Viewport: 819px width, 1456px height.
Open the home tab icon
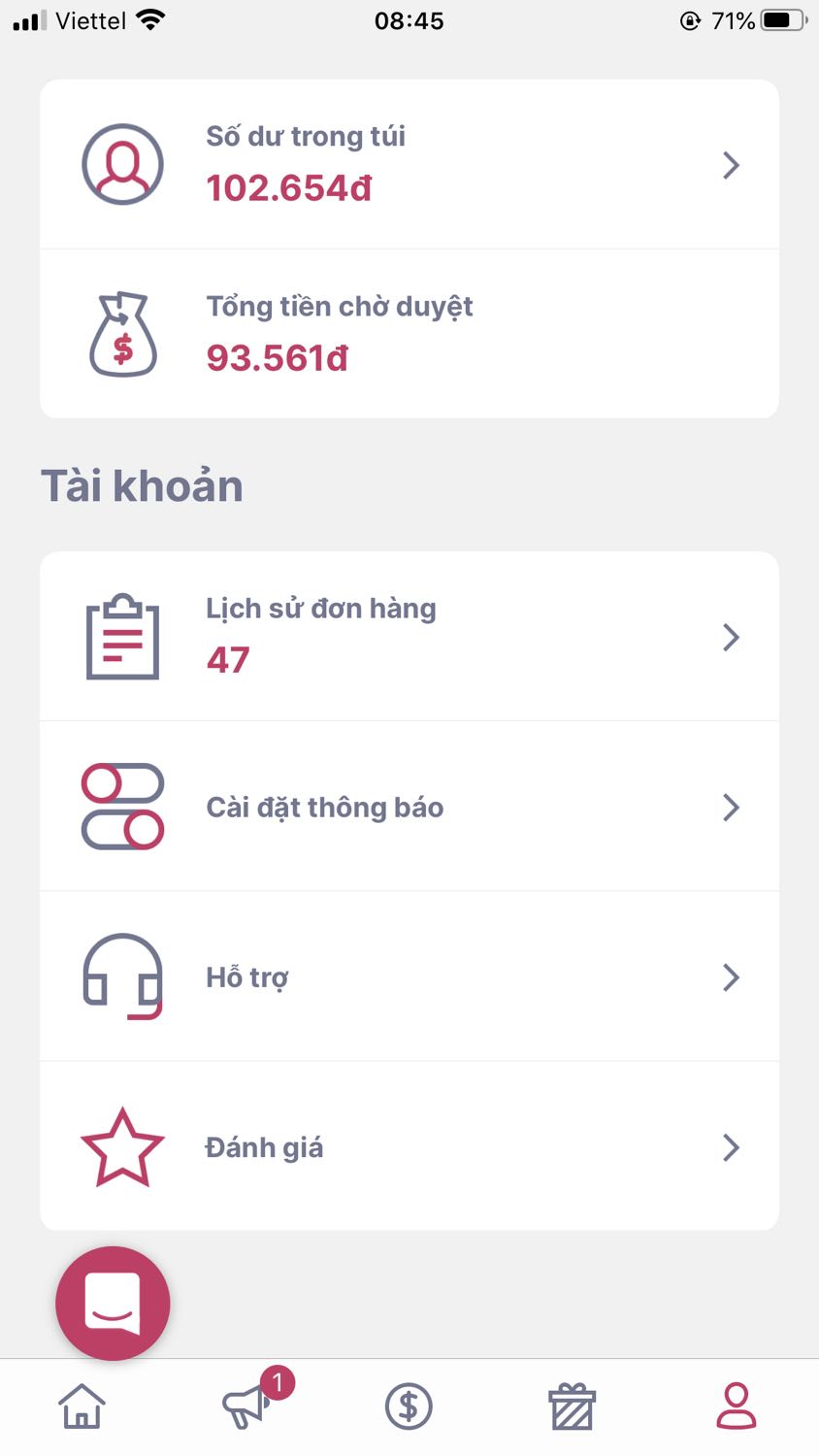[x=82, y=1405]
